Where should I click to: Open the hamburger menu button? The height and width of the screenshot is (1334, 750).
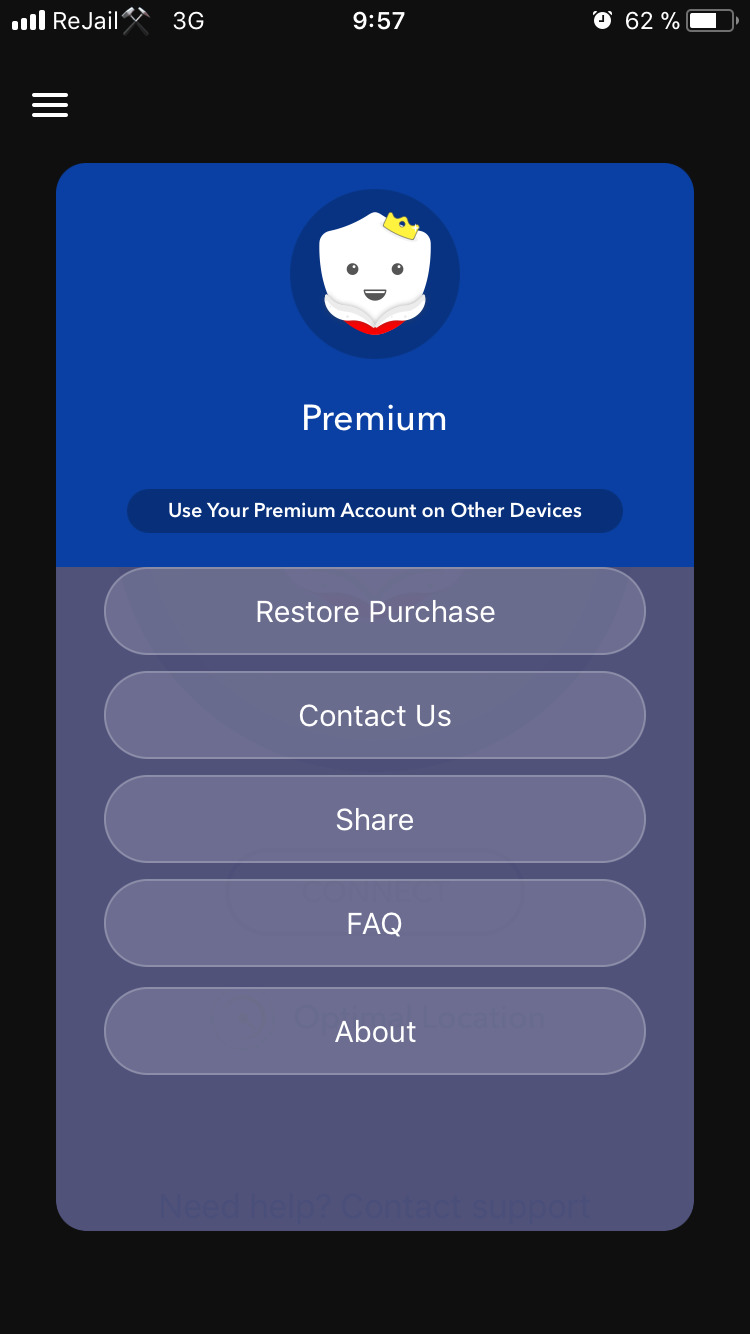(x=50, y=105)
